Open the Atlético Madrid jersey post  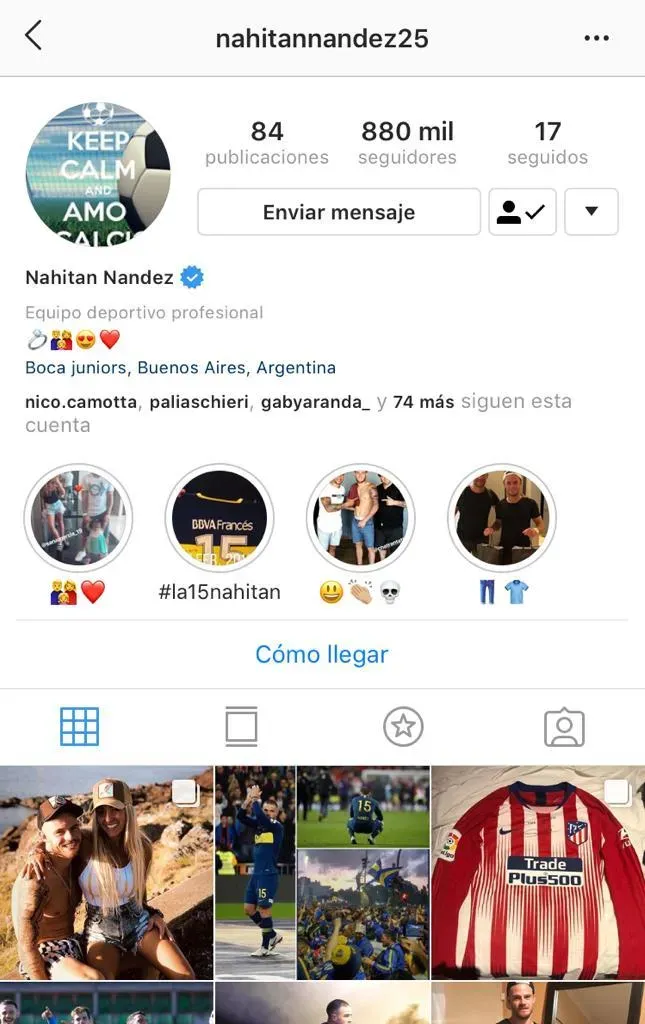pyautogui.click(x=538, y=872)
